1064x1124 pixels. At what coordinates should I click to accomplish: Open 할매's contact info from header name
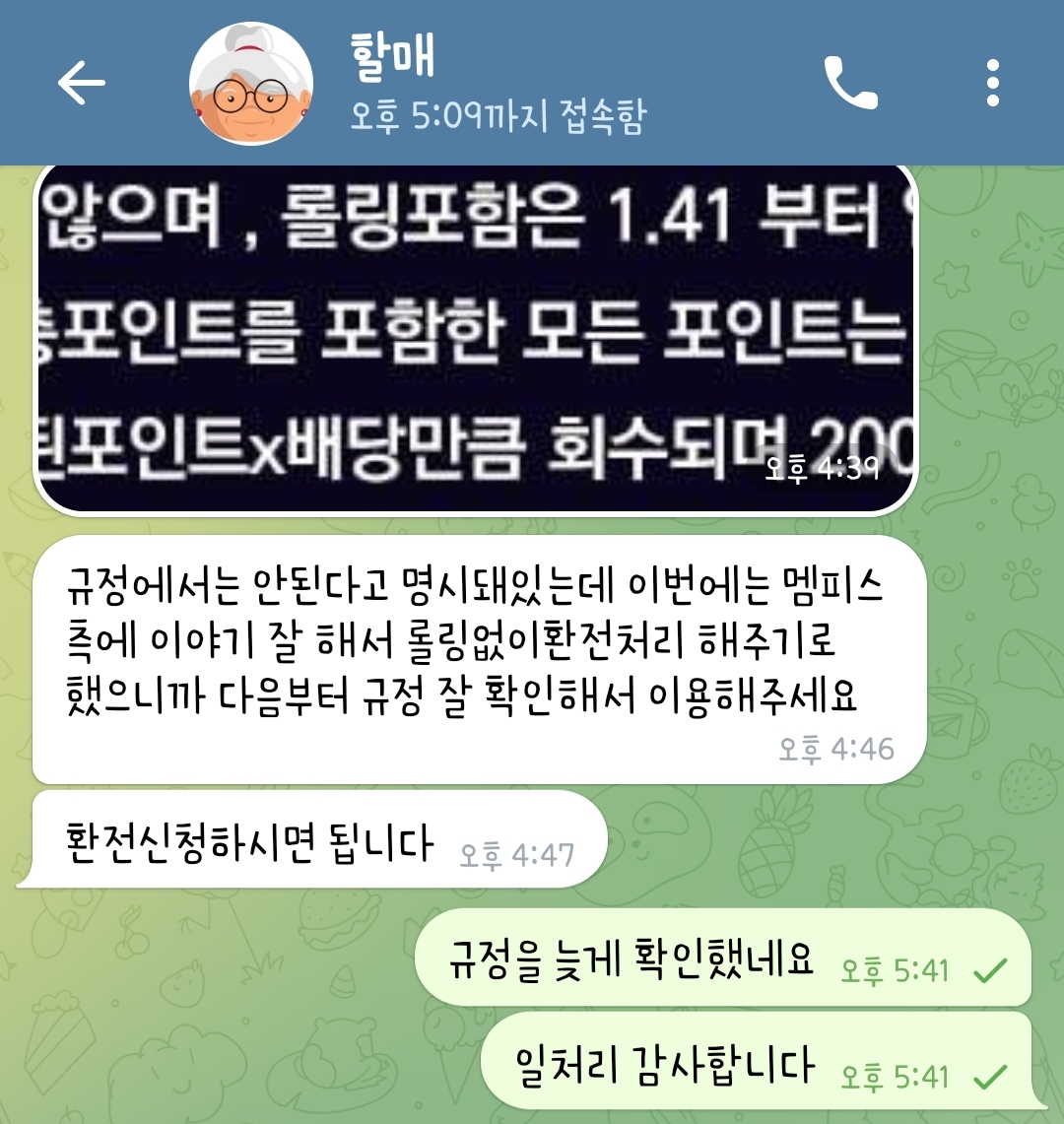pyautogui.click(x=394, y=59)
